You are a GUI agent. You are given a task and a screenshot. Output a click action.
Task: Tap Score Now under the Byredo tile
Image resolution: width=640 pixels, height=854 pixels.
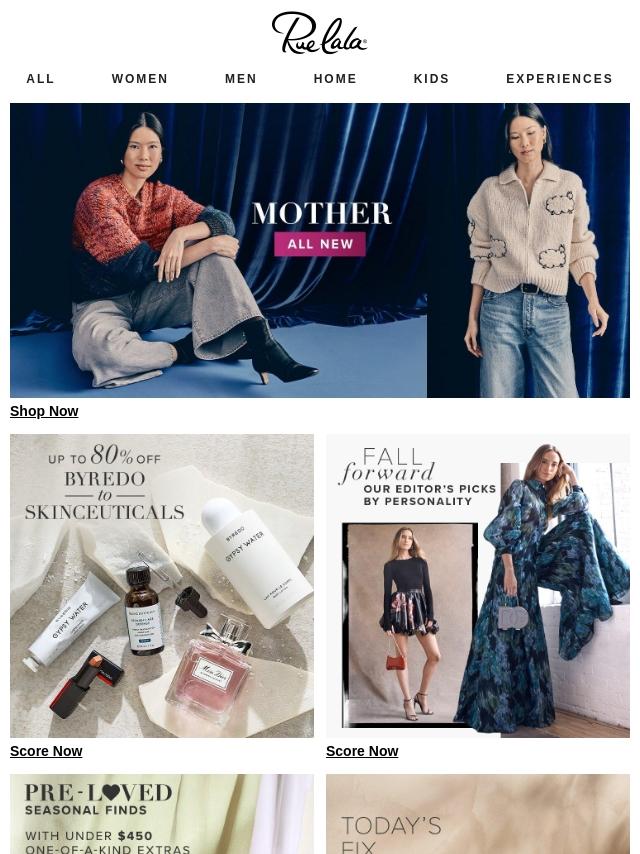(x=46, y=751)
